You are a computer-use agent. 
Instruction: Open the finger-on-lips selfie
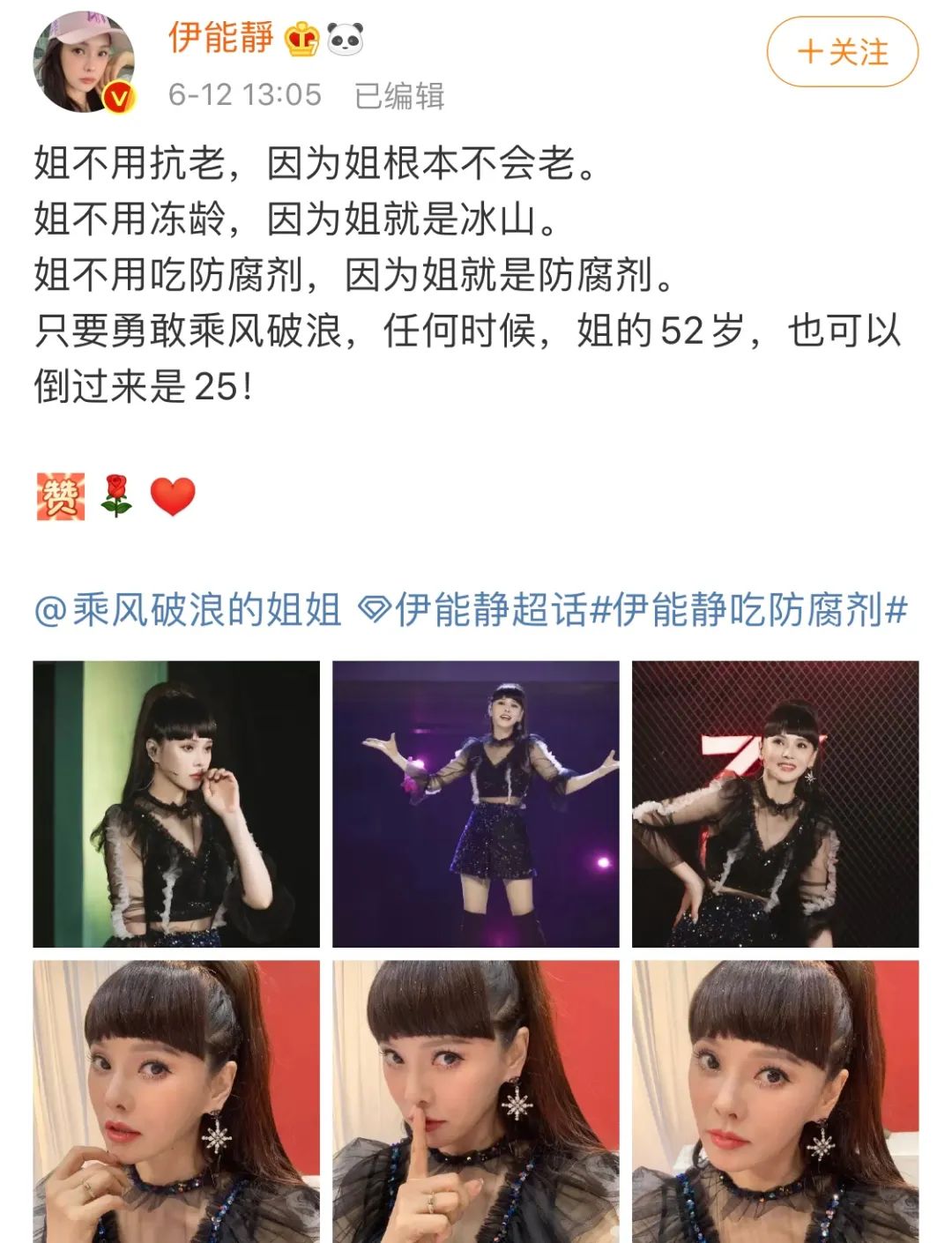[475, 1102]
